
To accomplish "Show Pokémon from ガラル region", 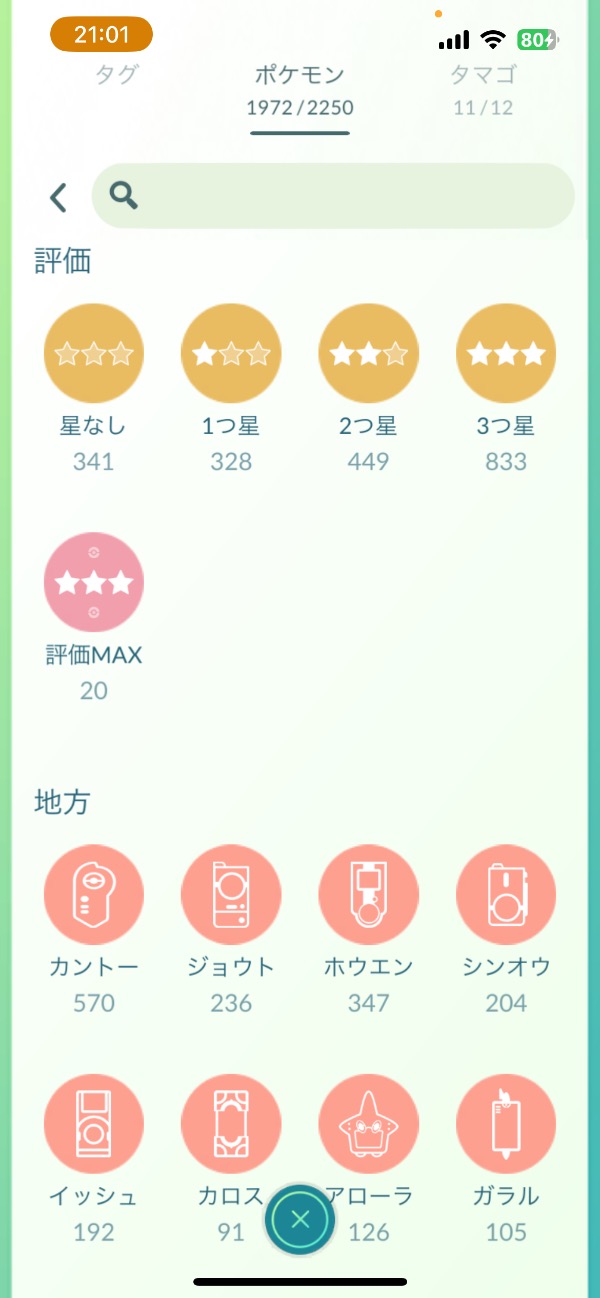I will pyautogui.click(x=506, y=1123).
